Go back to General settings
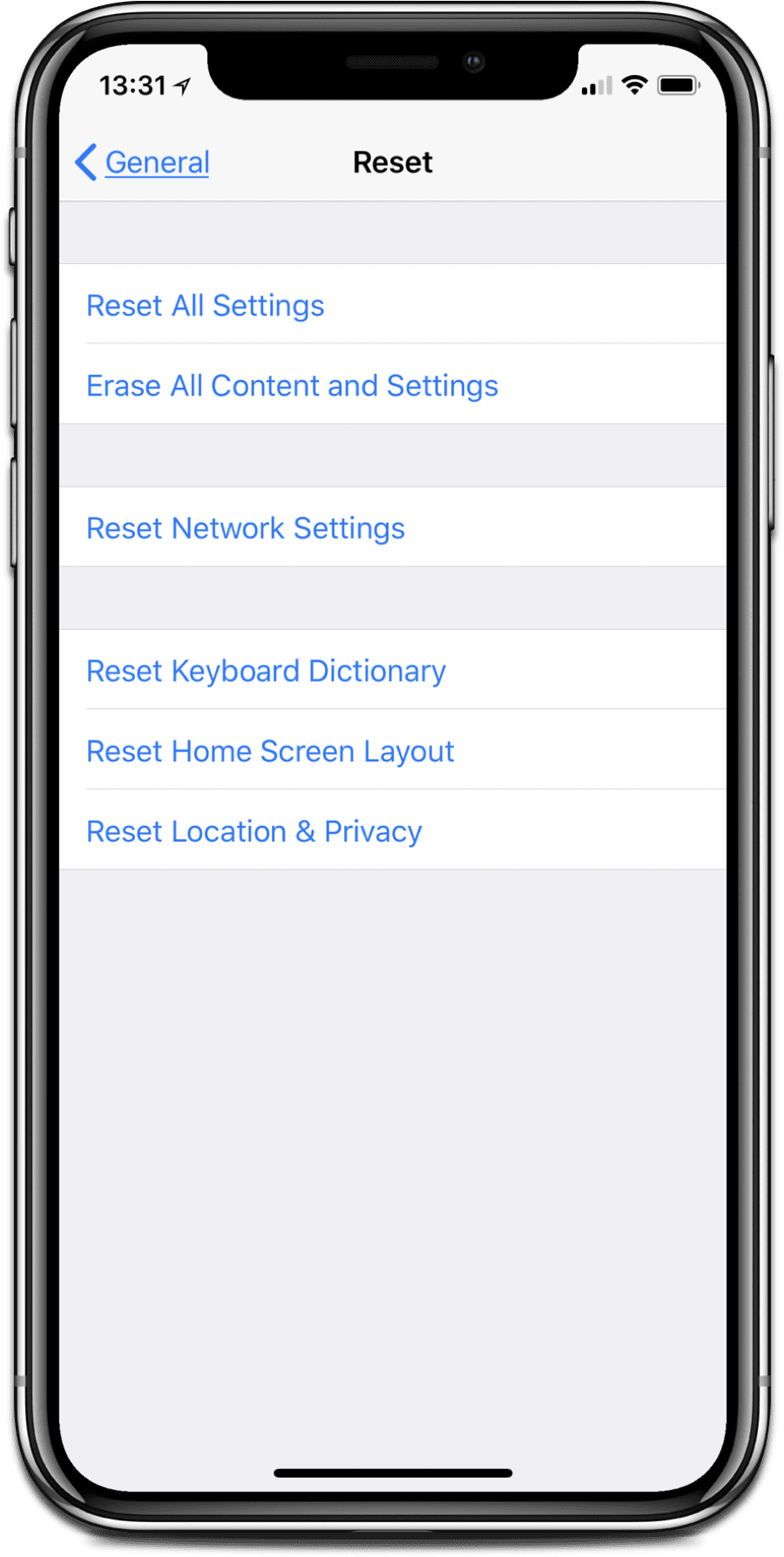The width and height of the screenshot is (784, 1557). [x=144, y=163]
